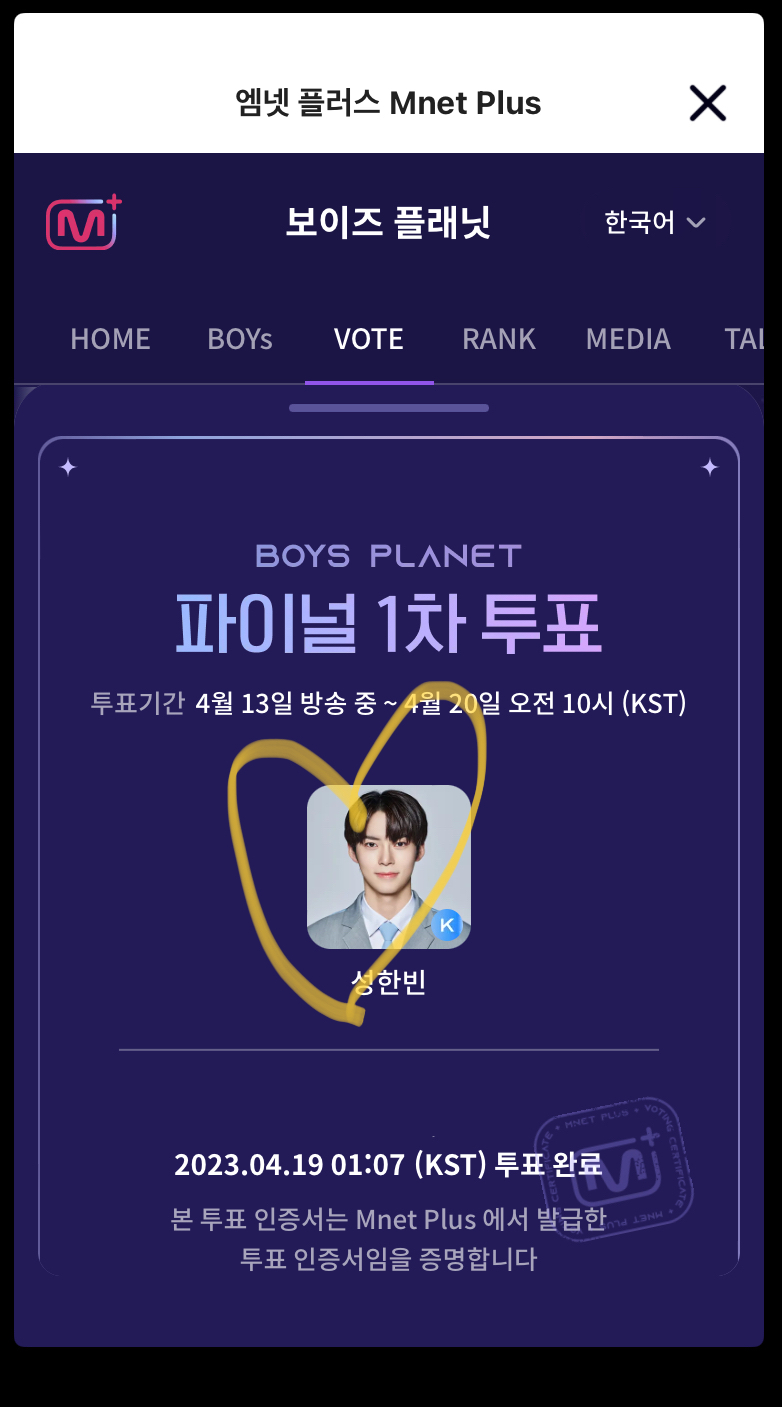
Task: Open the RANK tab
Action: [499, 339]
